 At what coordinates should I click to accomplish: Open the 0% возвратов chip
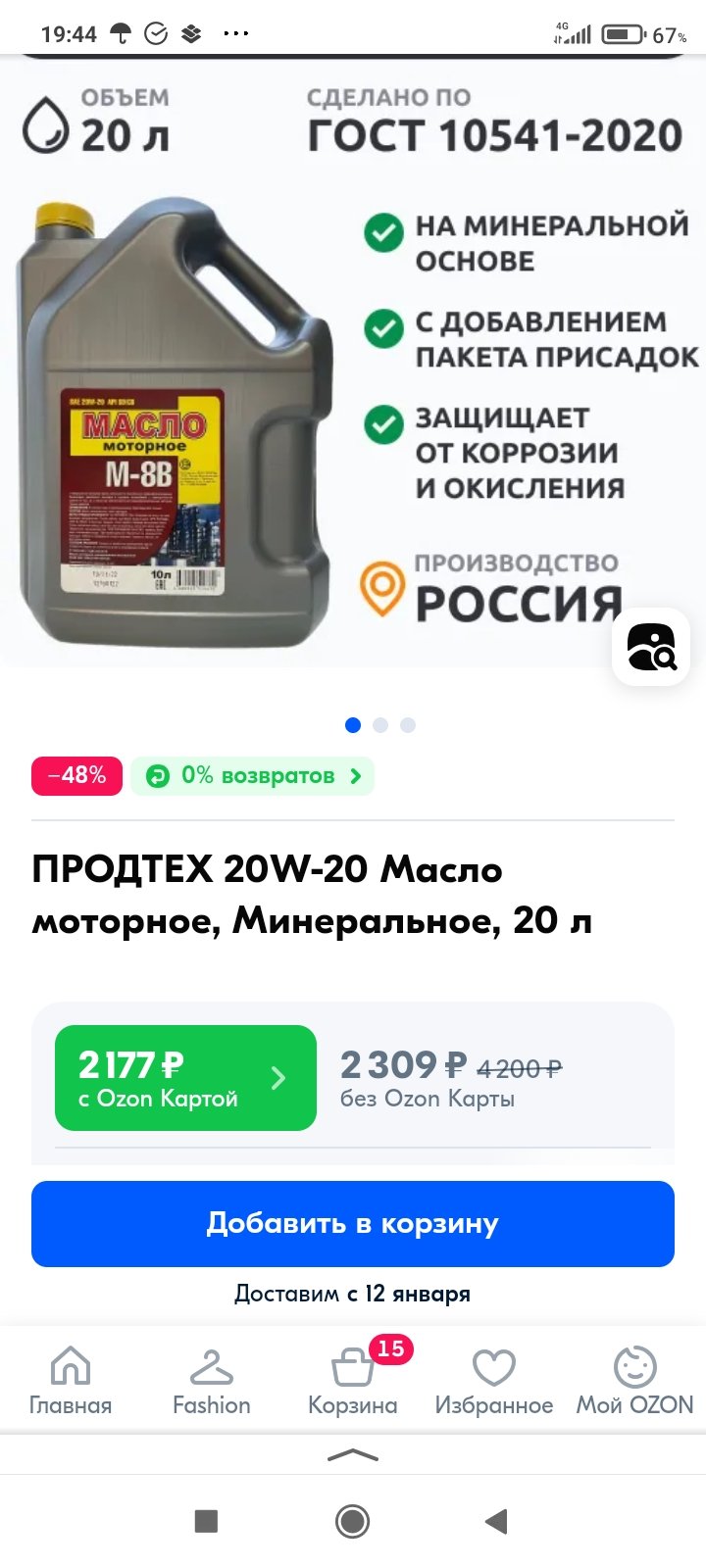pyautogui.click(x=252, y=776)
